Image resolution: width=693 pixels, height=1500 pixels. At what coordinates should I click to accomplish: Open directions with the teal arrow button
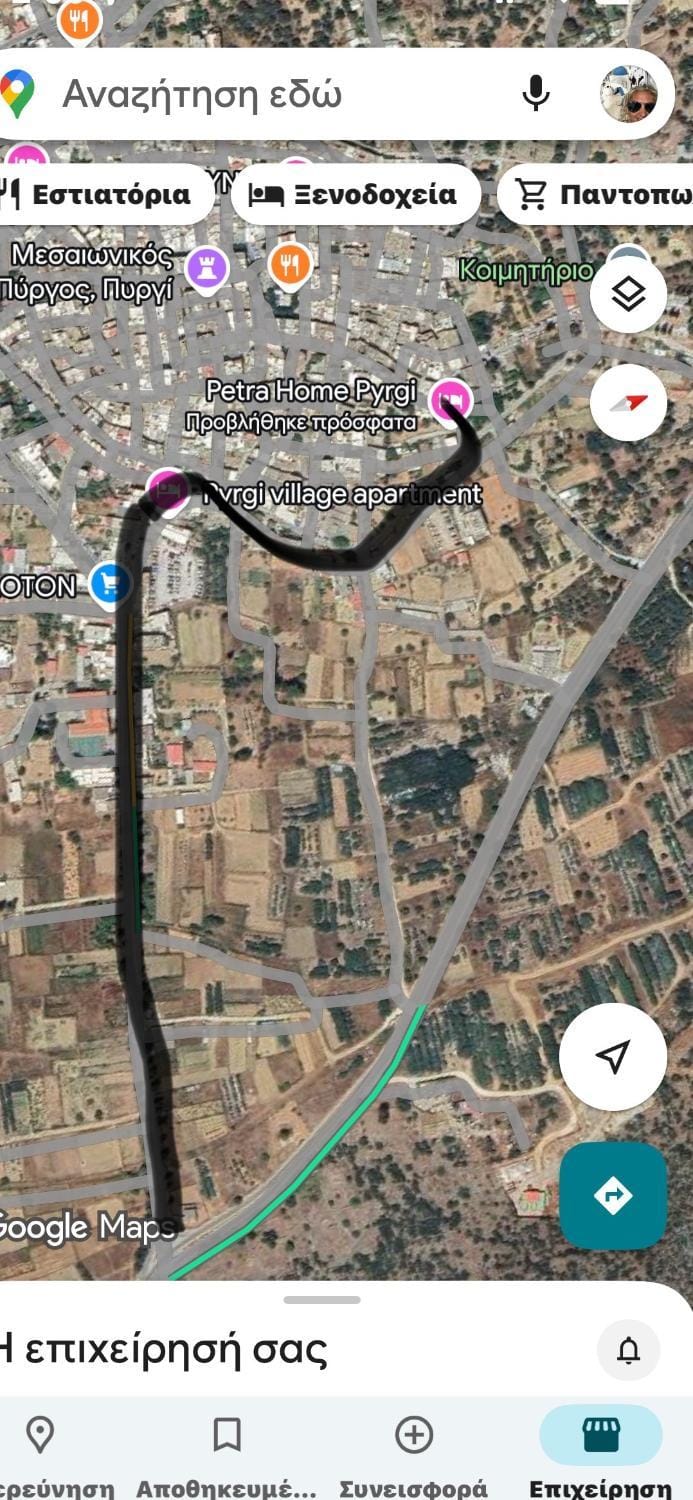point(612,1195)
